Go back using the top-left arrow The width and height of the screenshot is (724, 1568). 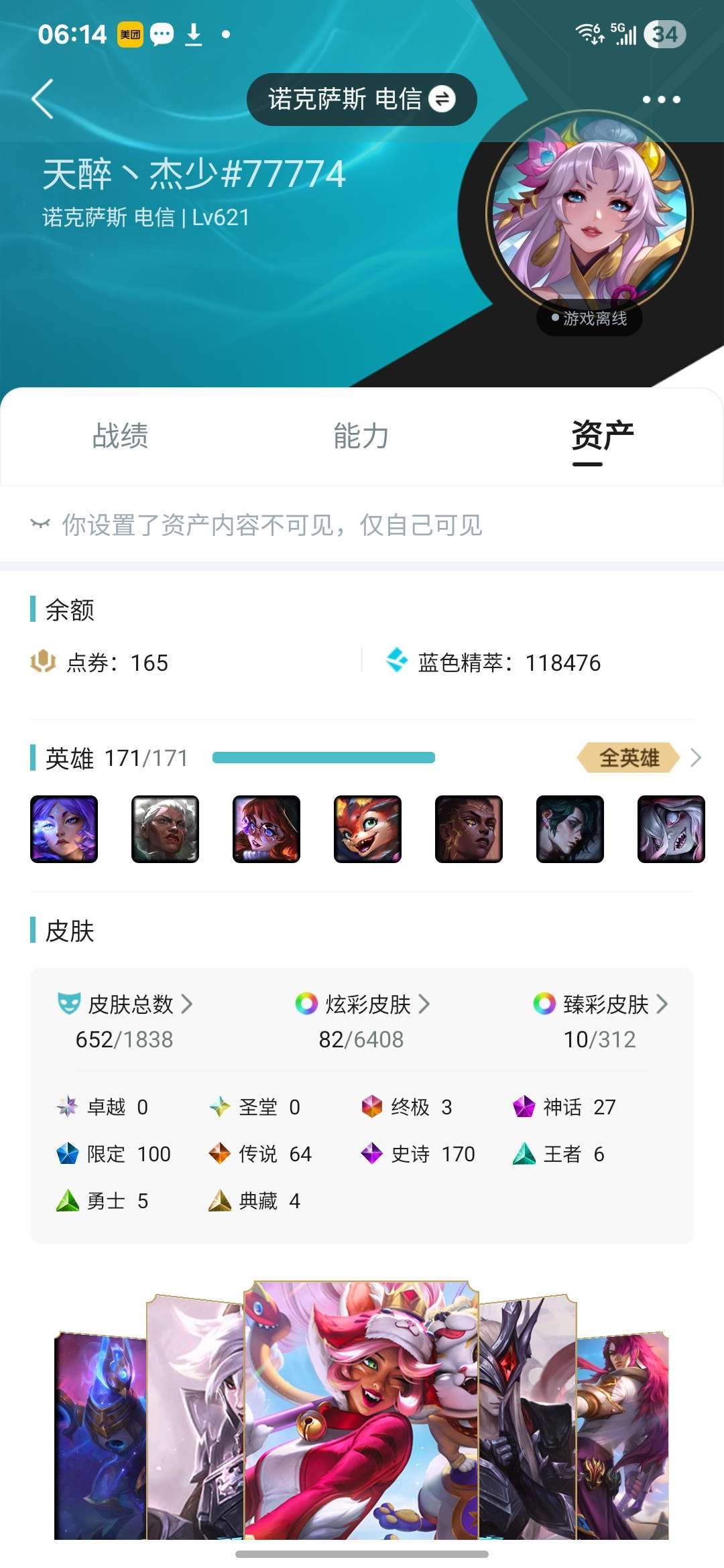(x=42, y=99)
